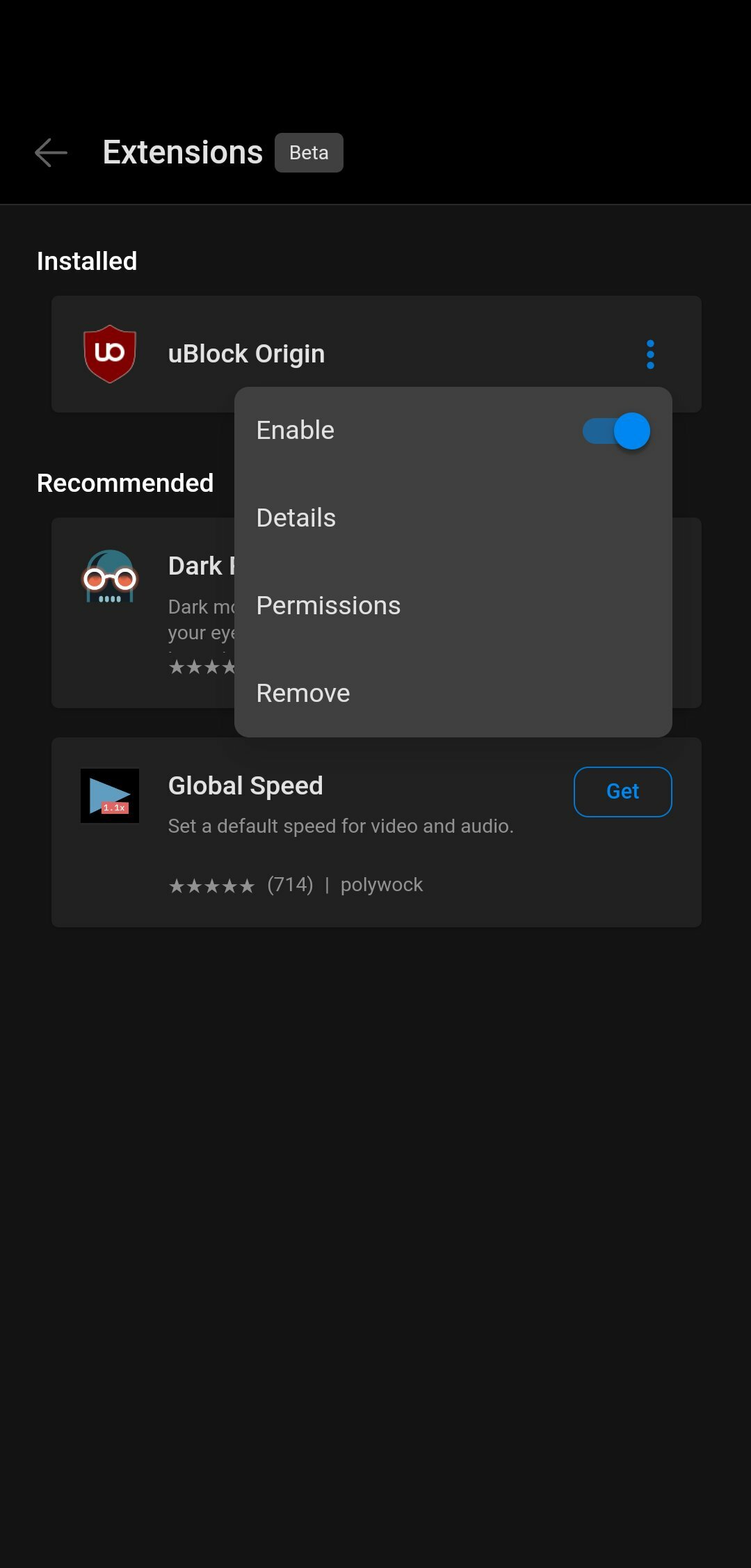
Task: Toggle the Enable switch for uBlock Origin
Action: tap(616, 431)
